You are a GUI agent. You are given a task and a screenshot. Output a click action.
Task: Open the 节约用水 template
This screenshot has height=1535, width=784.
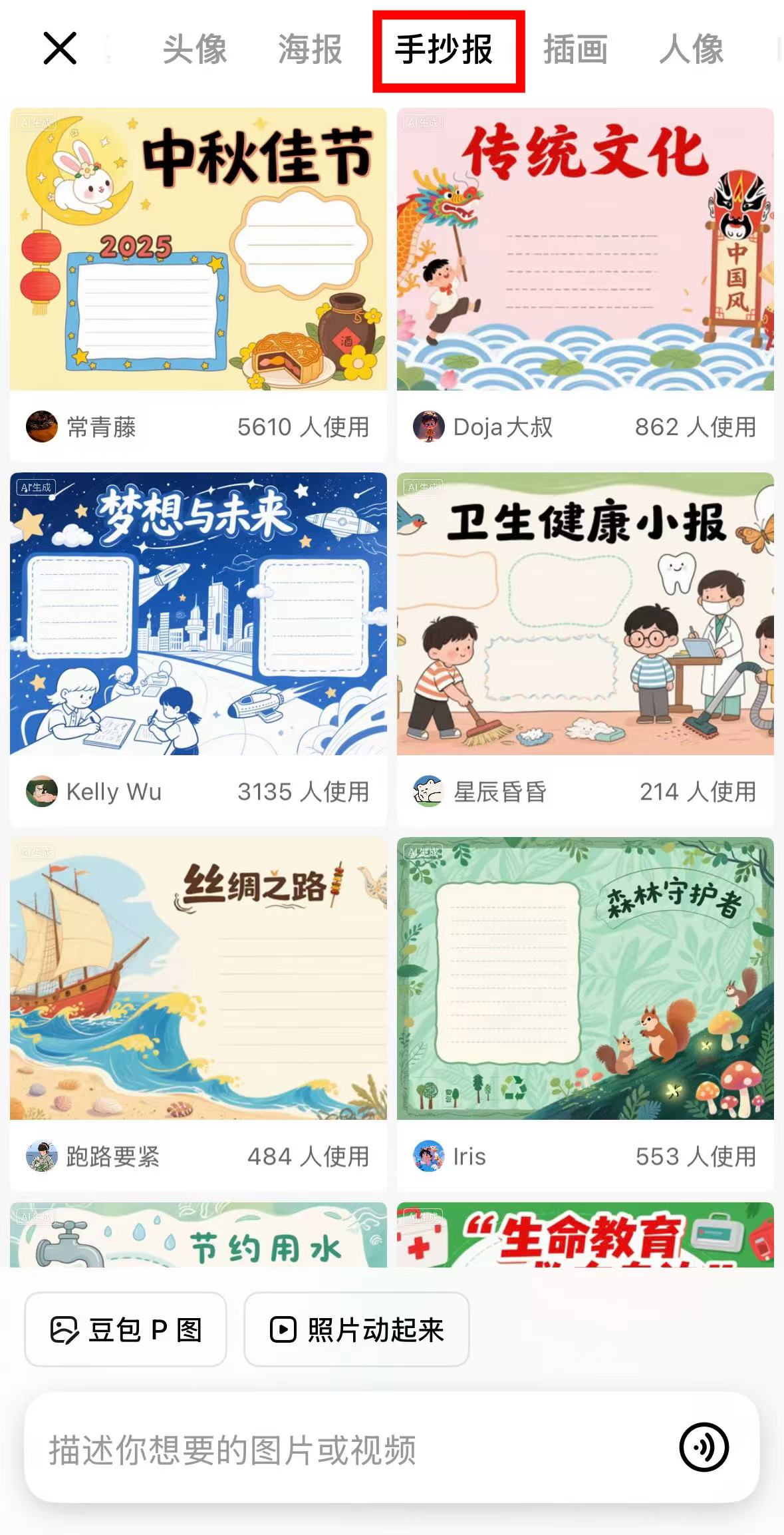click(198, 1236)
